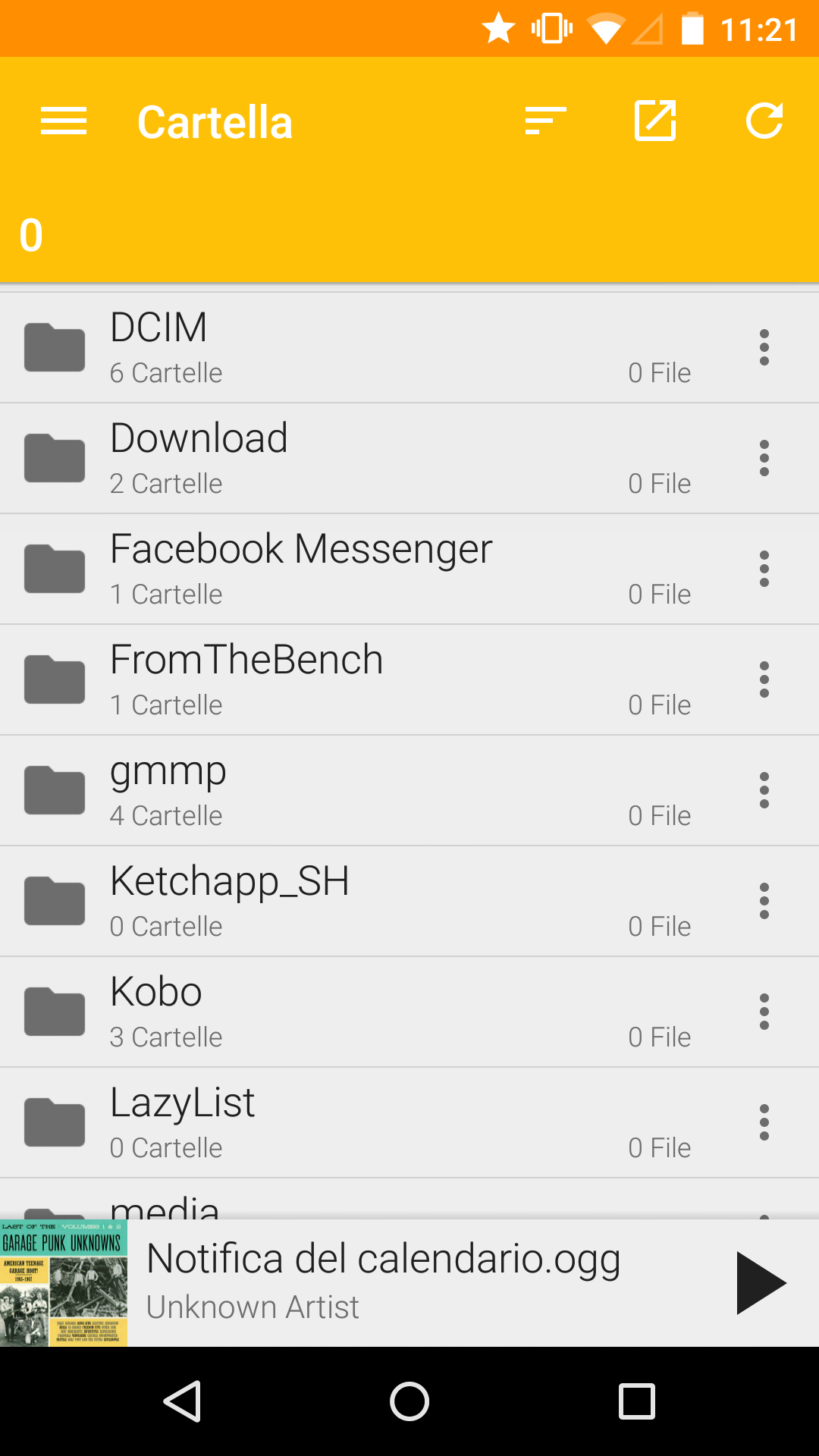This screenshot has width=819, height=1456.
Task: Open options for Facebook Messenger folder
Action: click(764, 570)
